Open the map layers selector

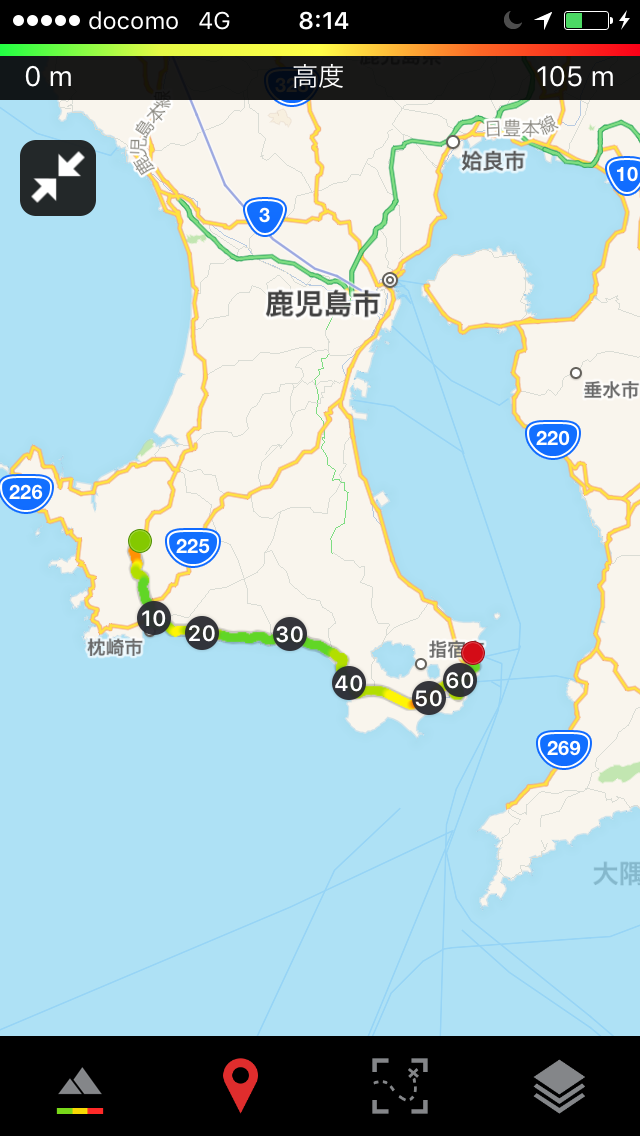560,1086
